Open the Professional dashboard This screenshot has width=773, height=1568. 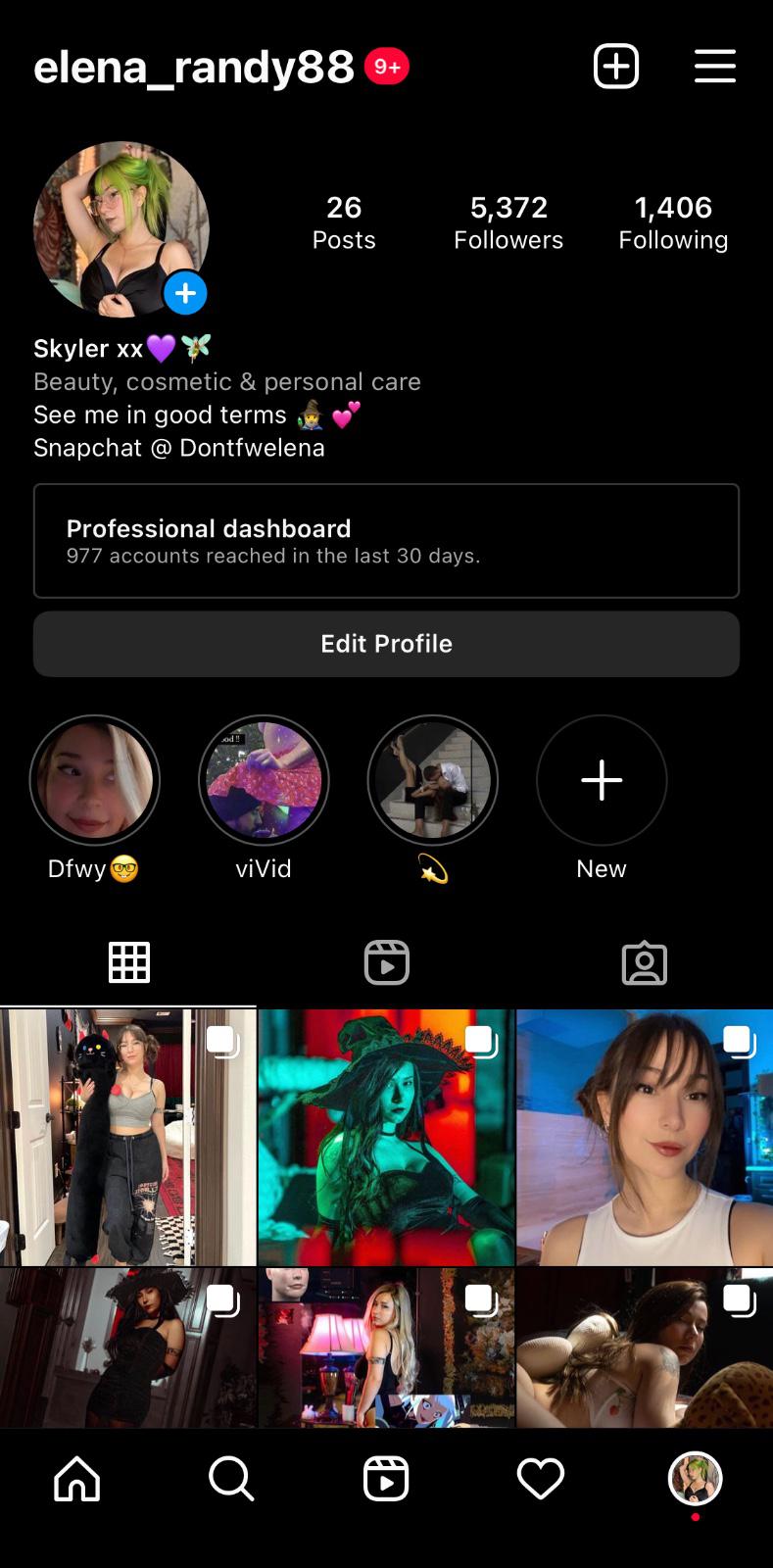tap(386, 541)
